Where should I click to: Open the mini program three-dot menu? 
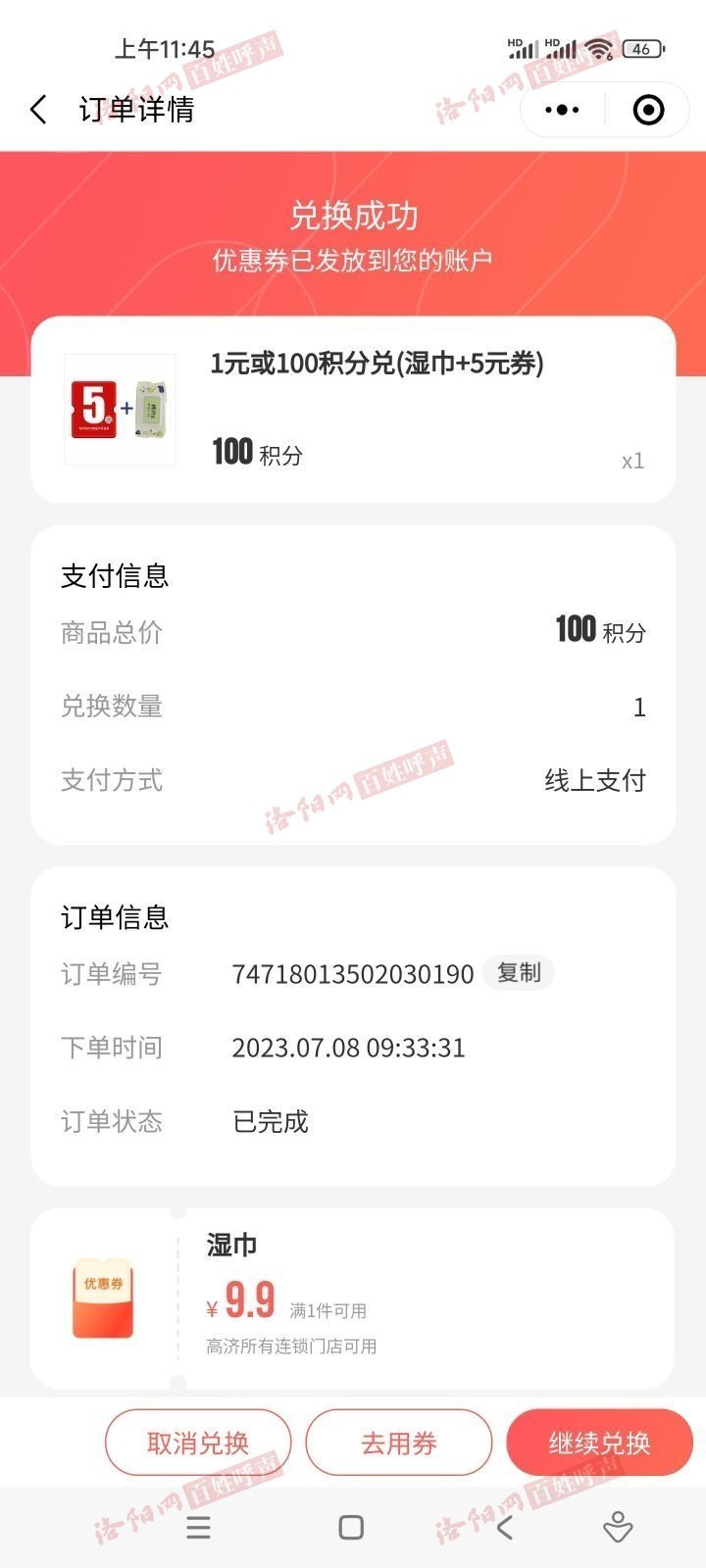562,110
